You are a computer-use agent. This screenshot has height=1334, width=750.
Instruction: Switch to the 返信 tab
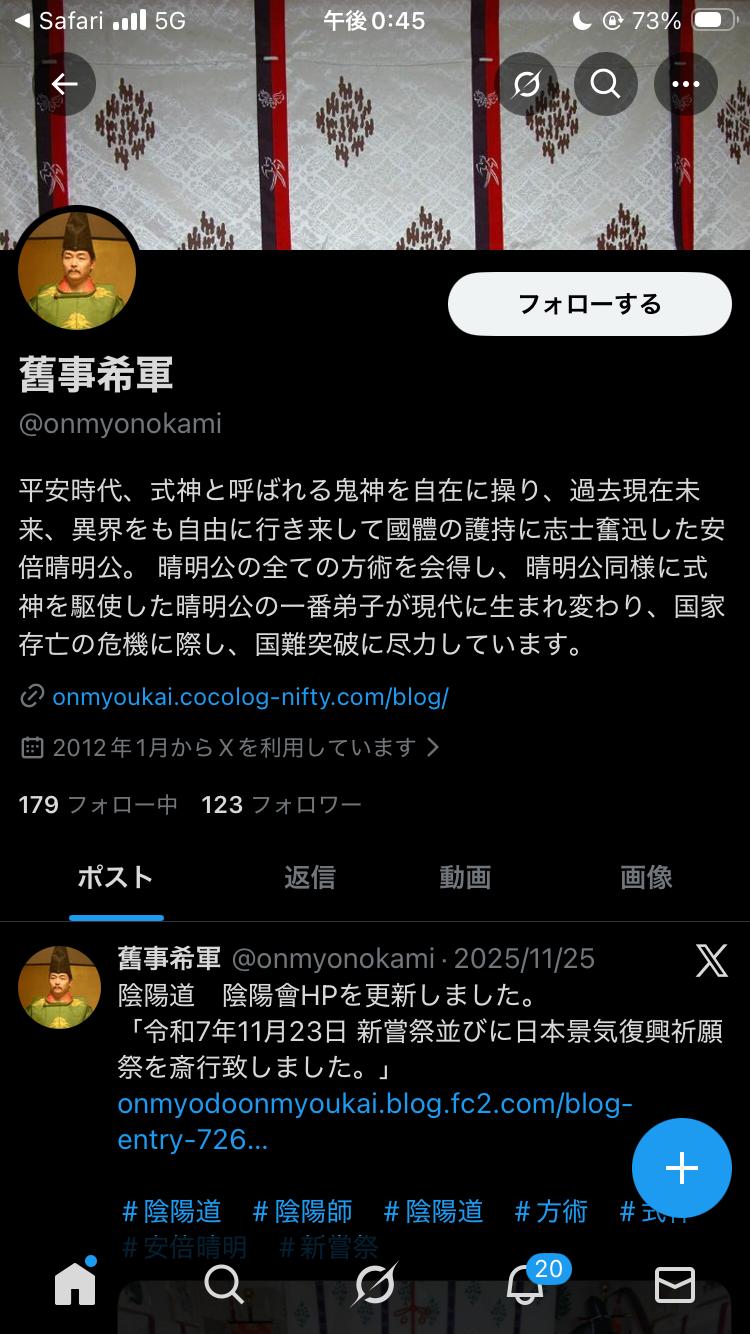point(309,877)
